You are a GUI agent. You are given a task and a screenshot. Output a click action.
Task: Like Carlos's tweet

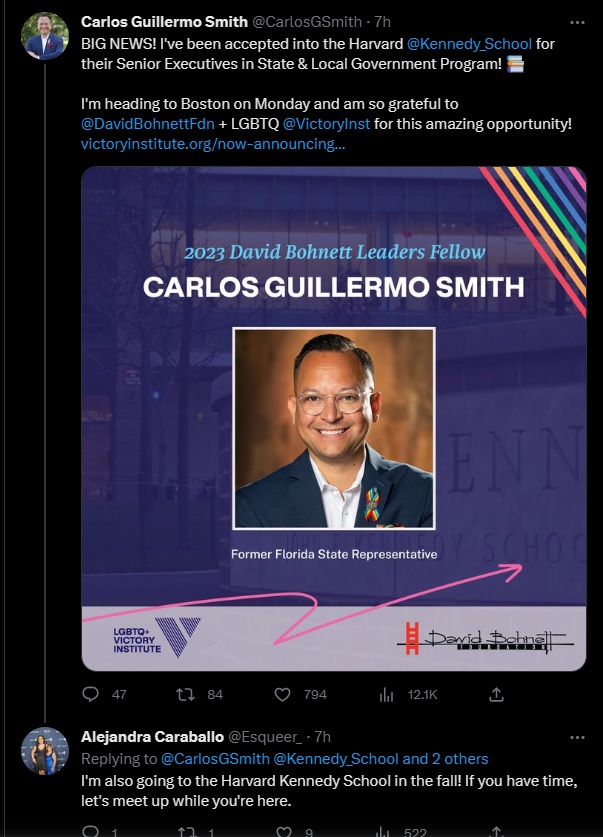(x=283, y=694)
